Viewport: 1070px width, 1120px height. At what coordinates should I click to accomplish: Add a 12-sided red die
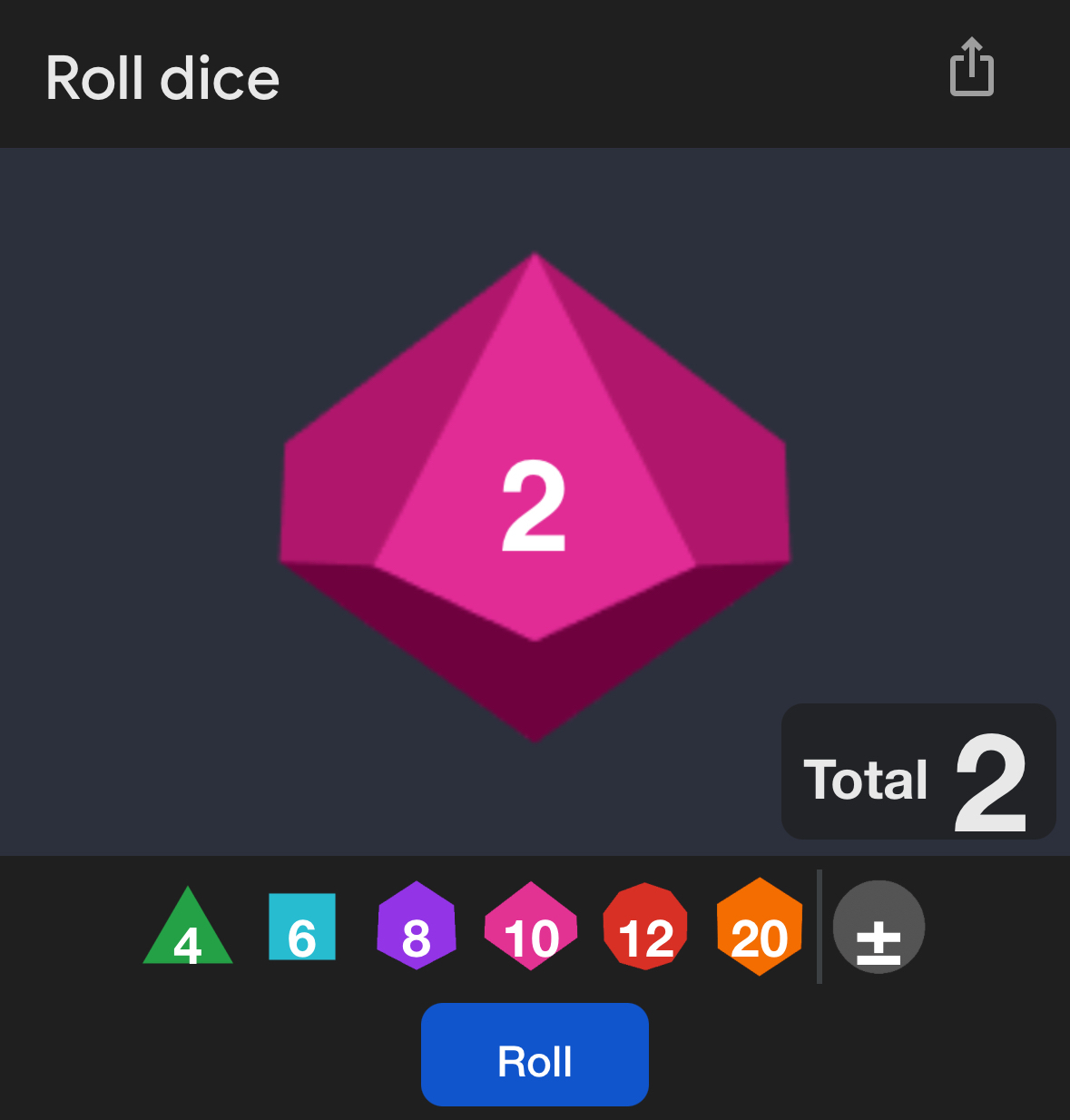[645, 927]
